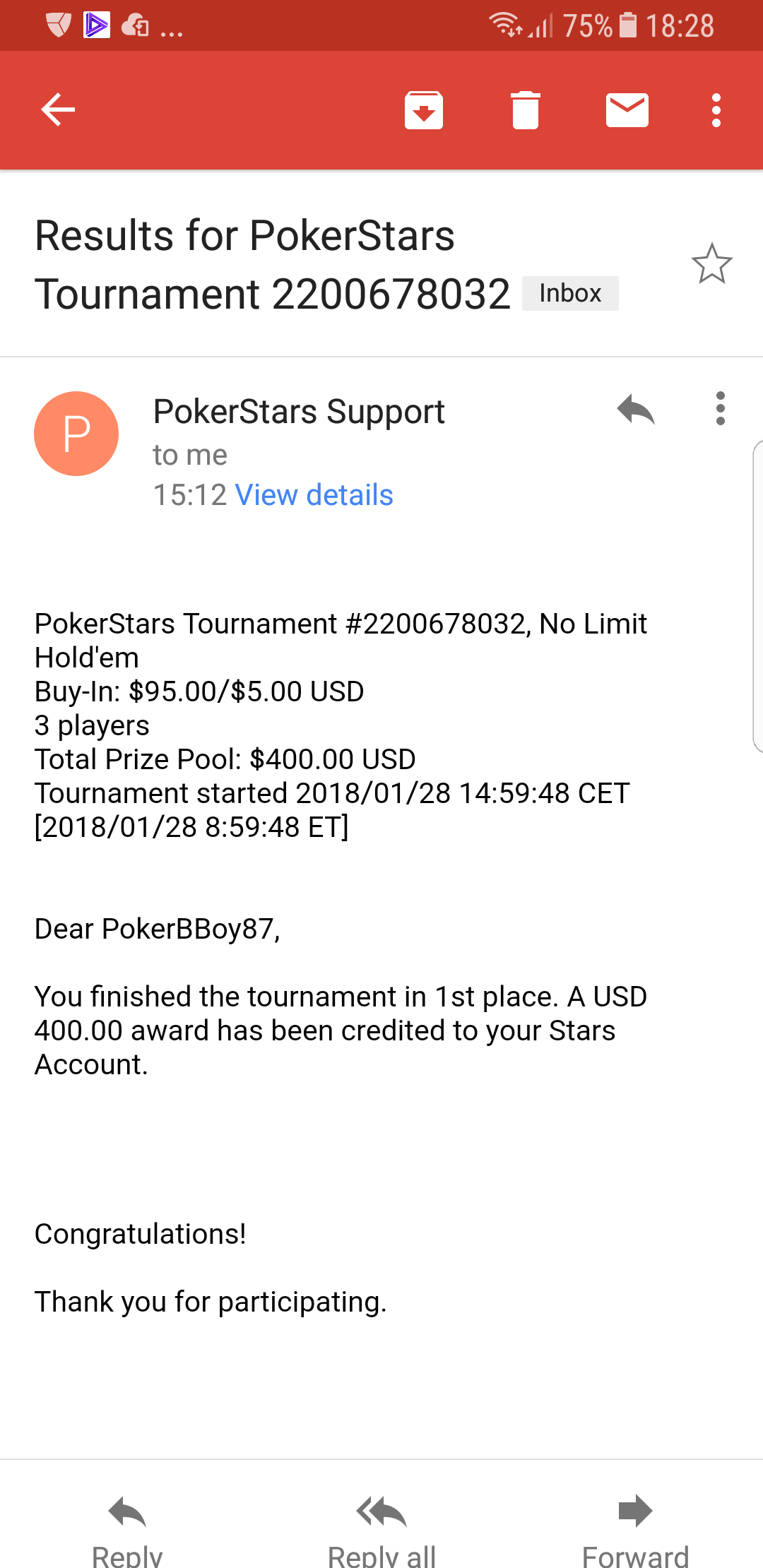
Task: Tap the reply arrow beside PokerStars Support
Action: (636, 410)
